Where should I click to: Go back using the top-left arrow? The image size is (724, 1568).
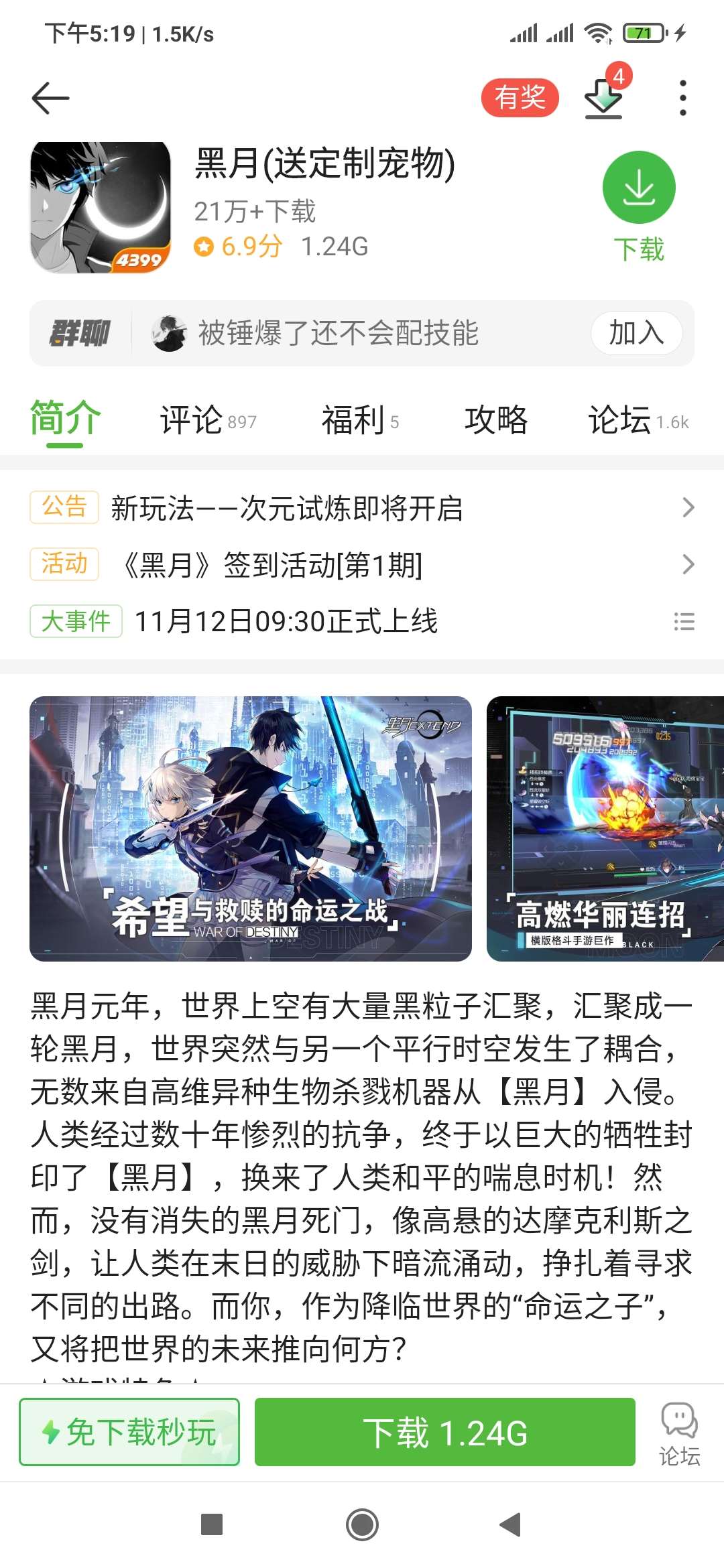pos(50,99)
